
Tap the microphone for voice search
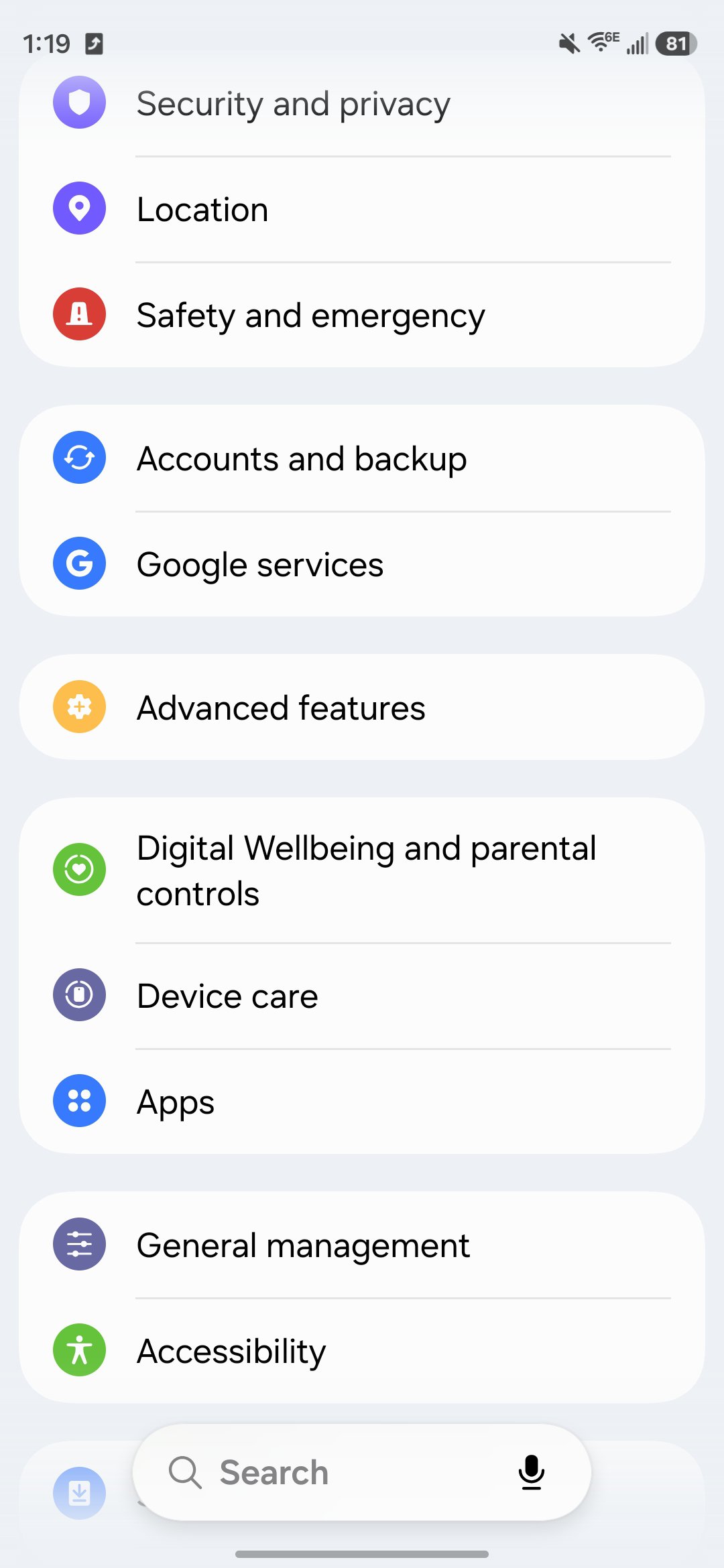pyautogui.click(x=532, y=1472)
